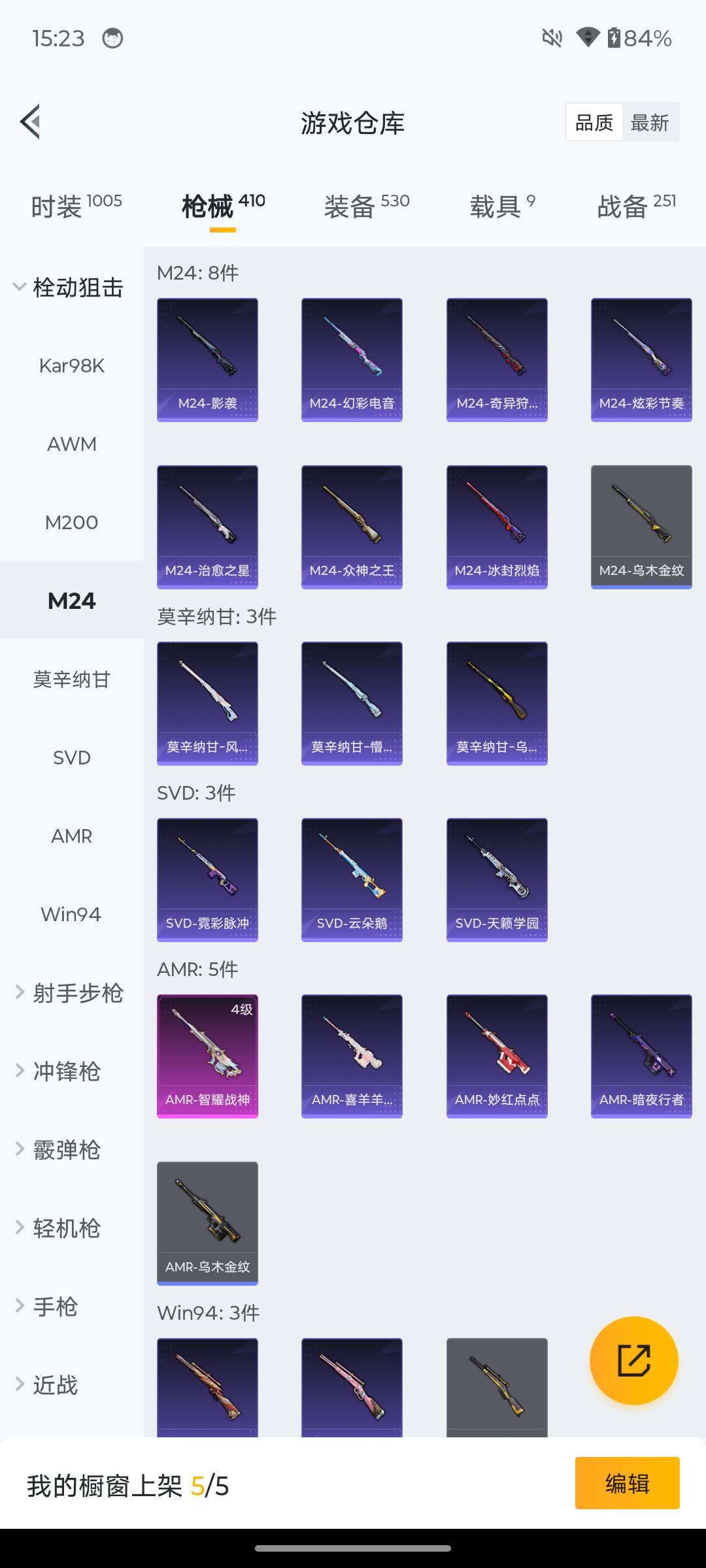
Task: Switch sorting to 品质
Action: tap(593, 122)
